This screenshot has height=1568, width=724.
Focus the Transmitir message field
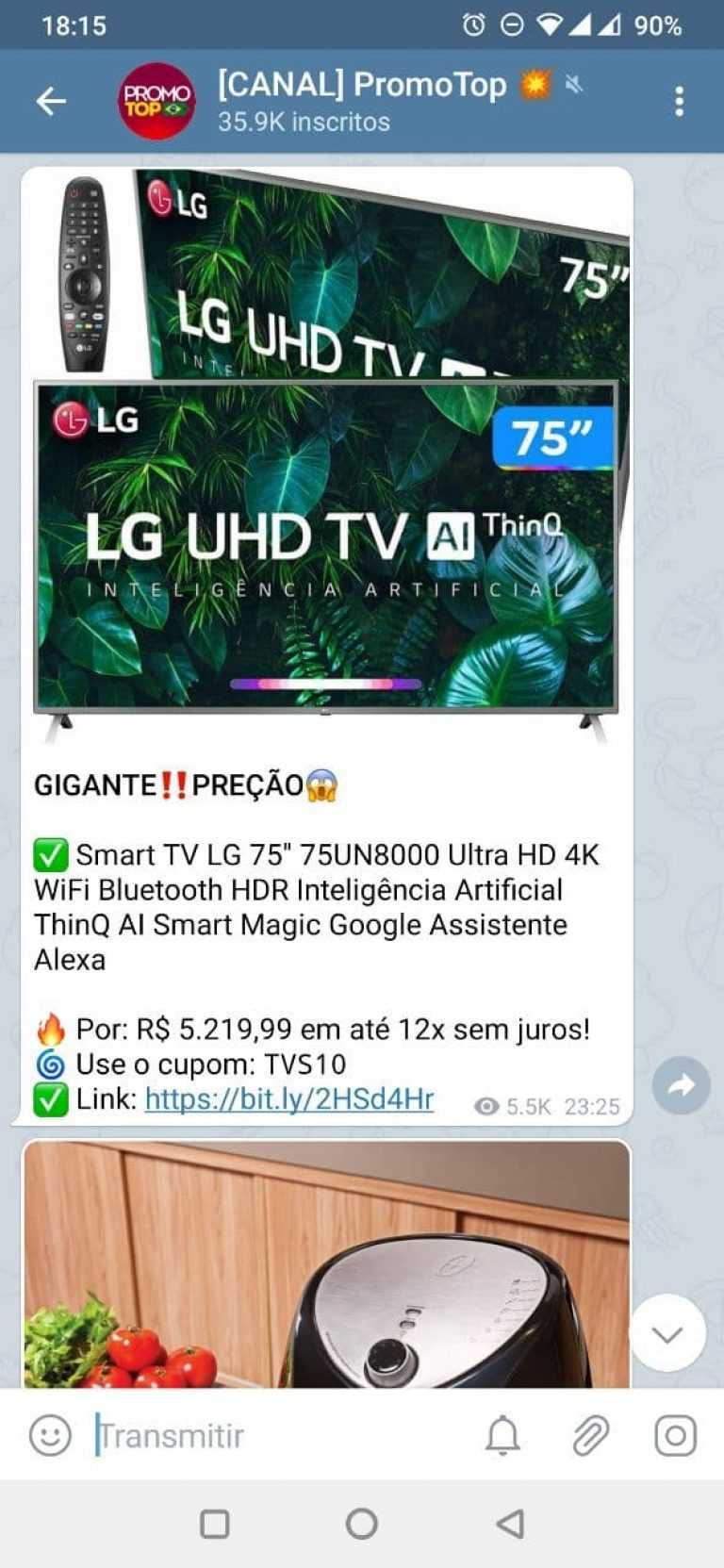[273, 1435]
